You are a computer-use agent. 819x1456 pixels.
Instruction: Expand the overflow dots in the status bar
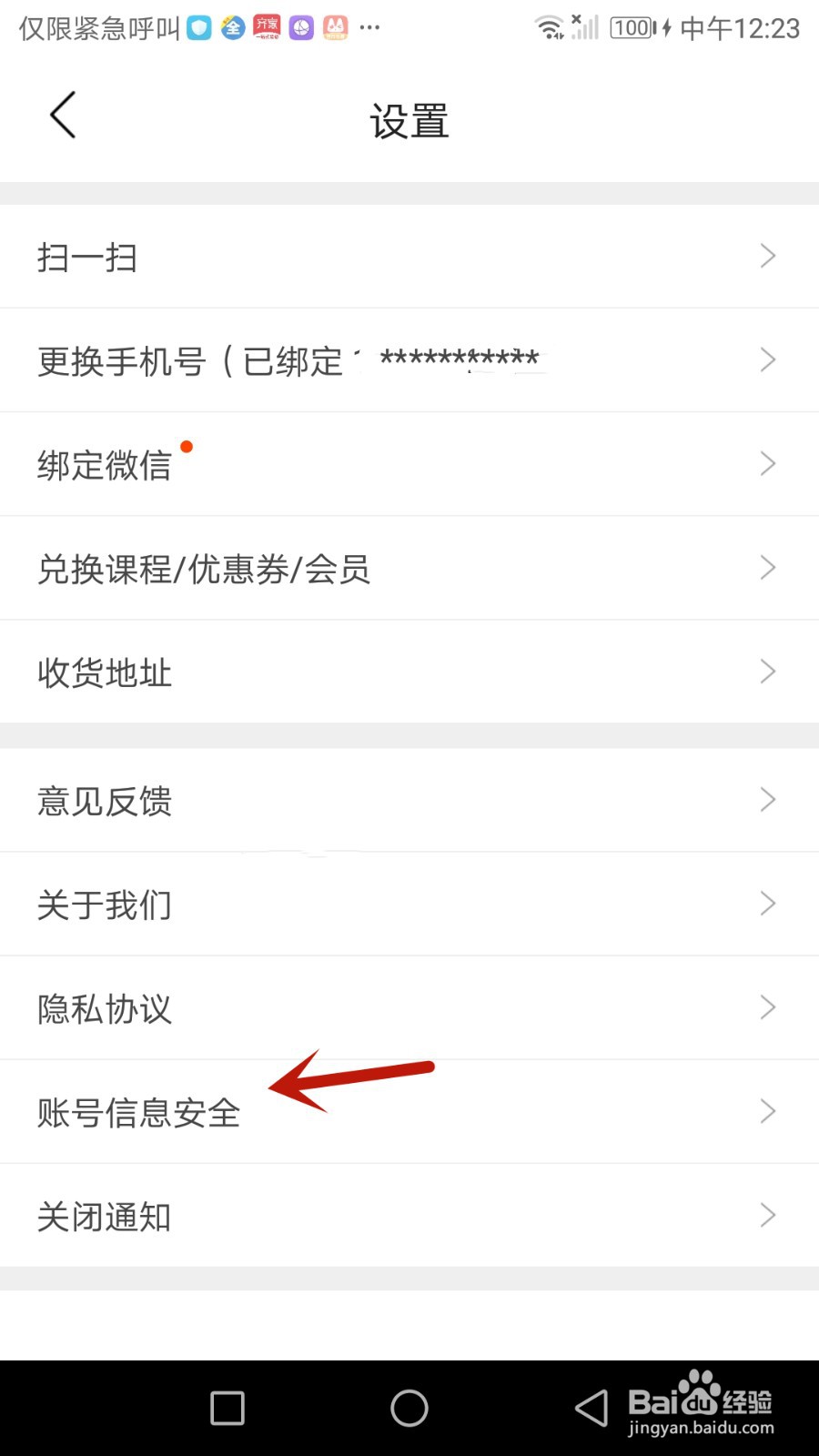(370, 27)
